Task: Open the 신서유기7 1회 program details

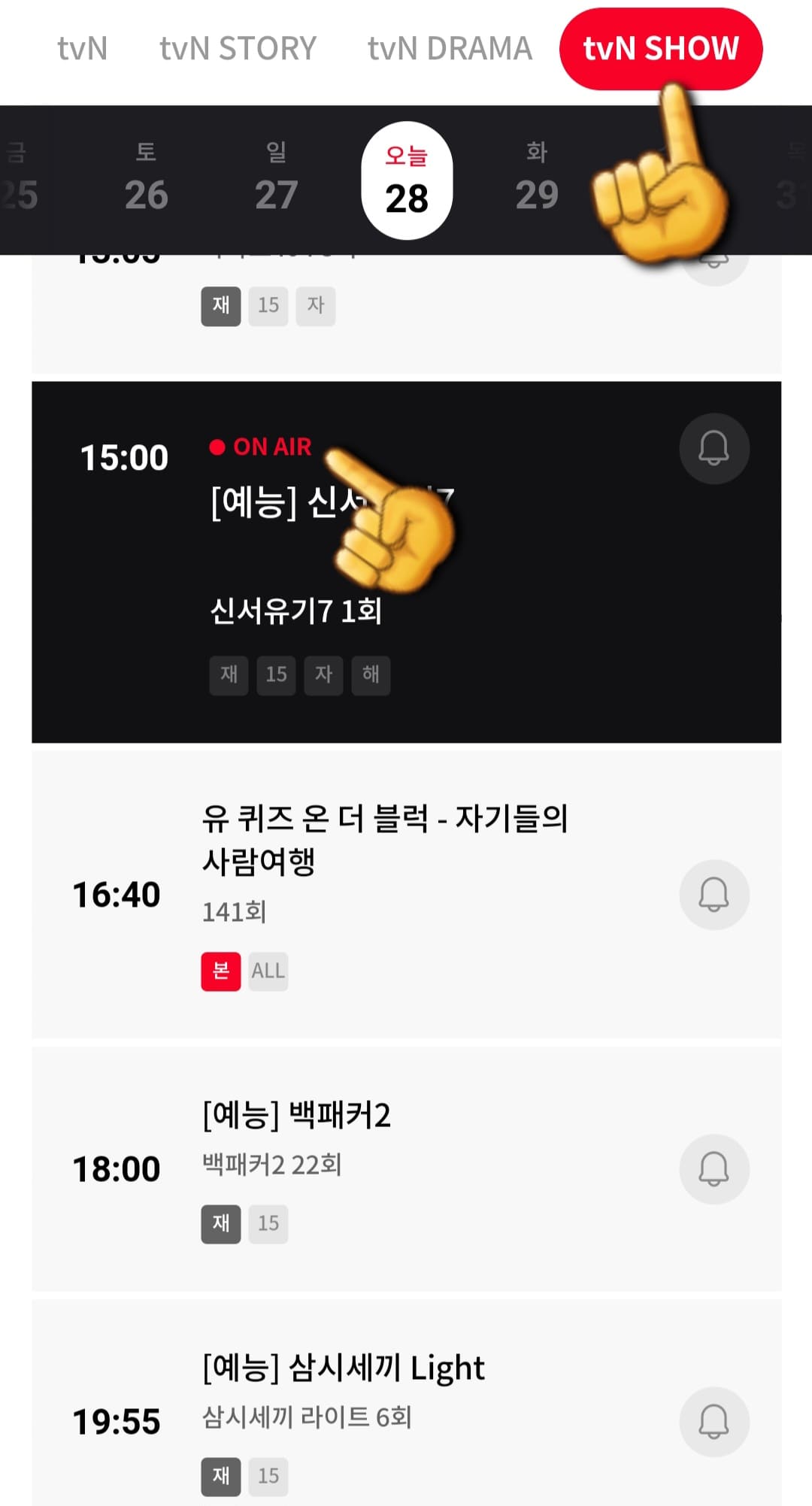Action: click(298, 612)
